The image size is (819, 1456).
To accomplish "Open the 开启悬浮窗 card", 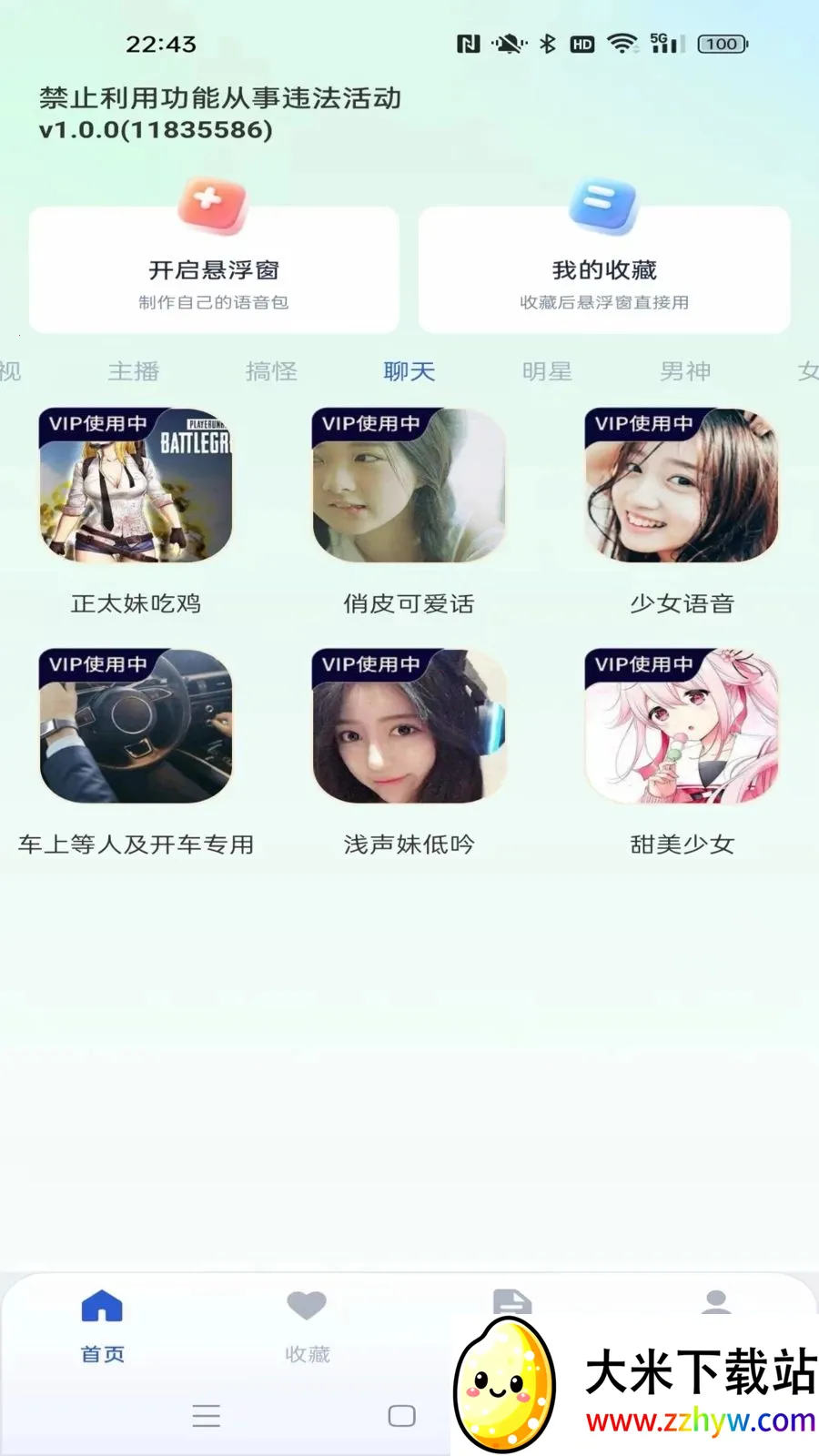I will click(x=214, y=269).
